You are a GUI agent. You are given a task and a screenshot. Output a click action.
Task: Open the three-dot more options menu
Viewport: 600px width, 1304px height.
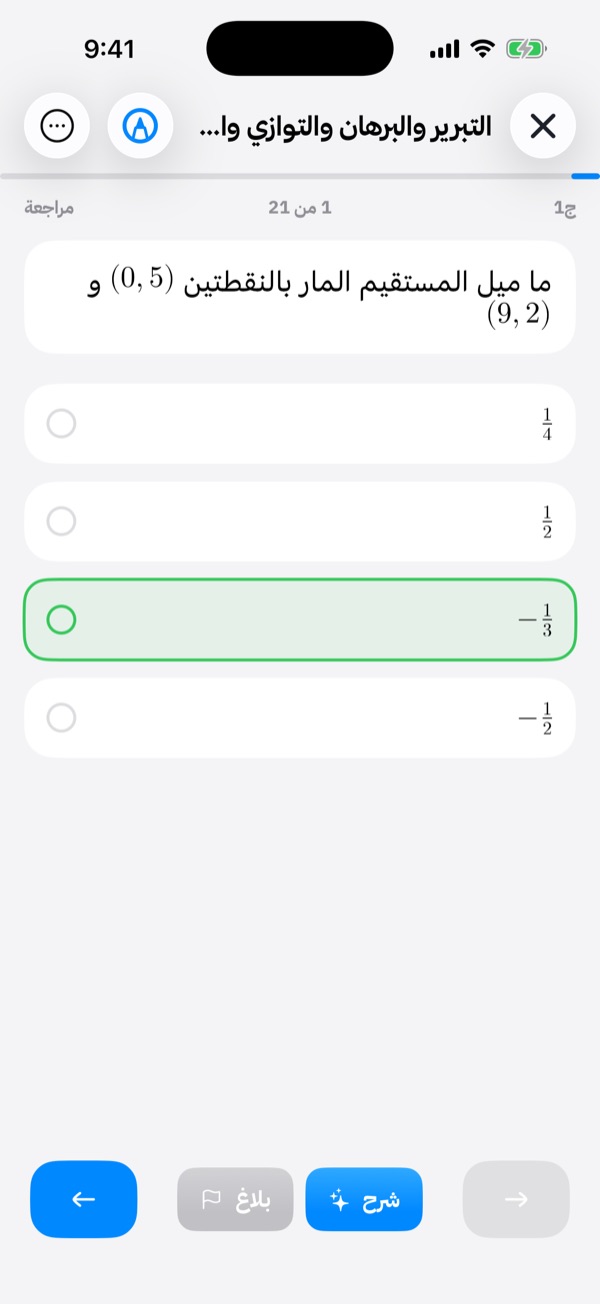click(x=57, y=126)
